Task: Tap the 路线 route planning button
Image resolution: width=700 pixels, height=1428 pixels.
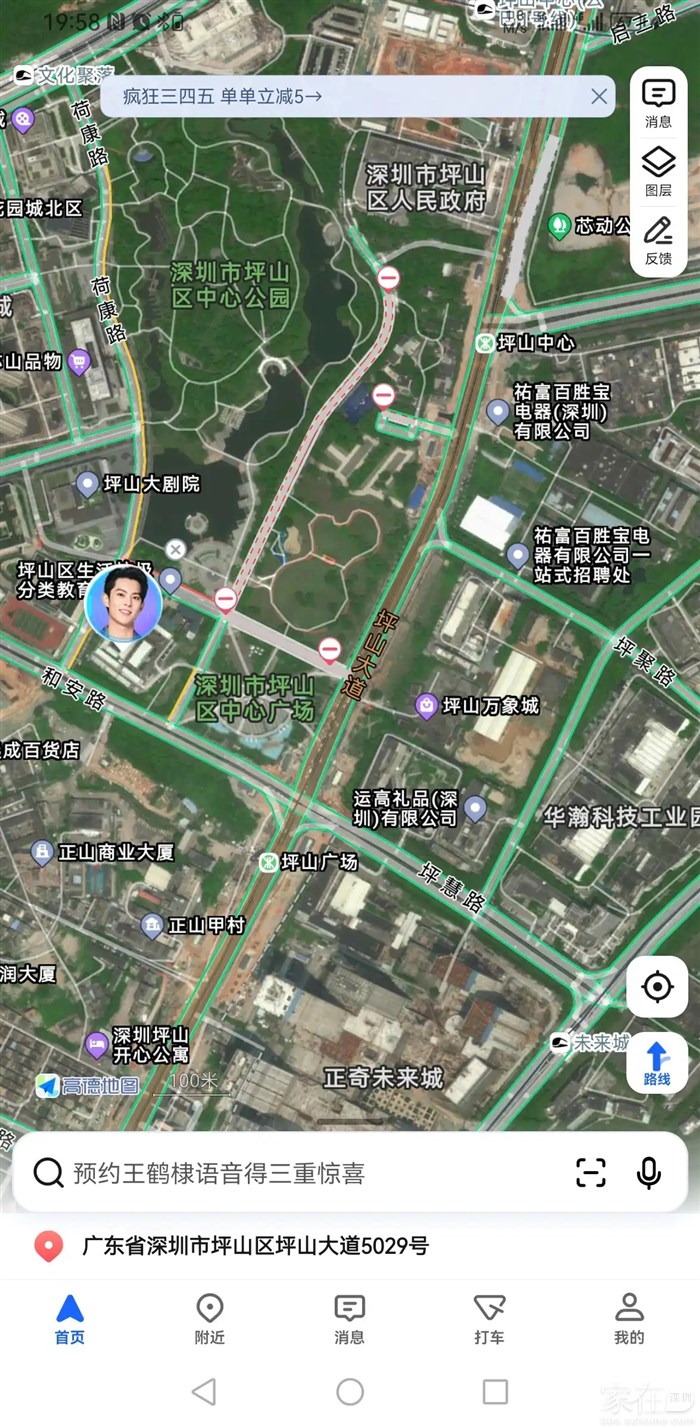Action: [657, 1063]
